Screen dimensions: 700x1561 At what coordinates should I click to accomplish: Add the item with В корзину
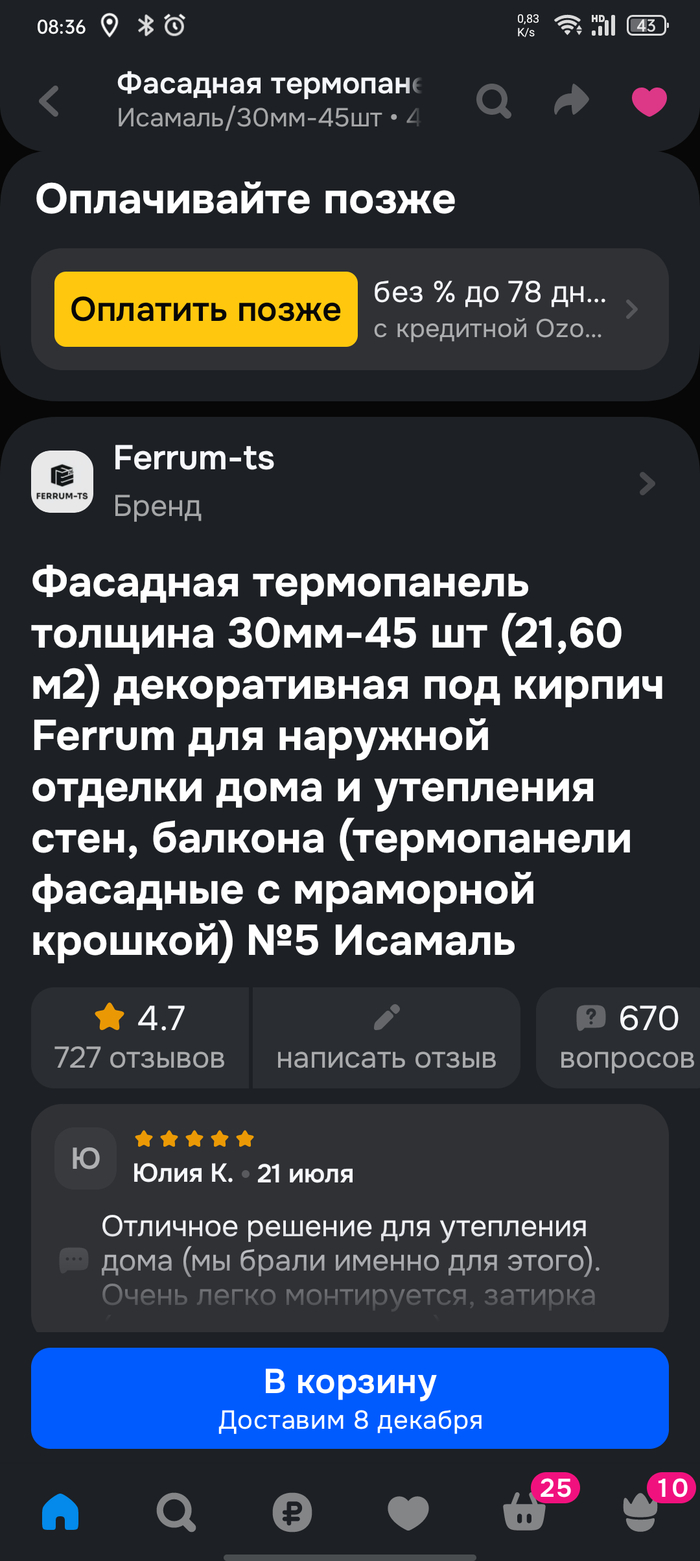click(x=350, y=1398)
